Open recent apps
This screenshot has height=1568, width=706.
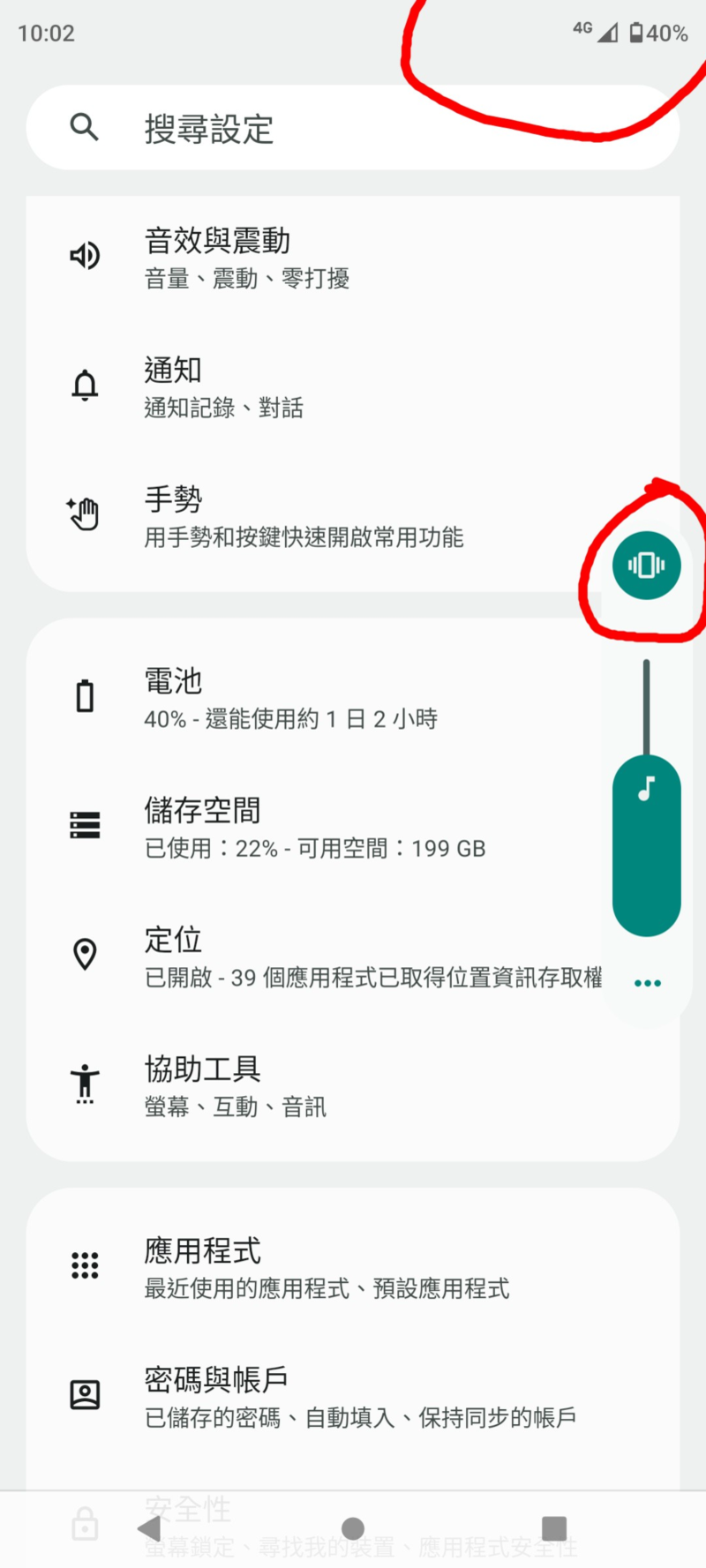pyautogui.click(x=554, y=1528)
